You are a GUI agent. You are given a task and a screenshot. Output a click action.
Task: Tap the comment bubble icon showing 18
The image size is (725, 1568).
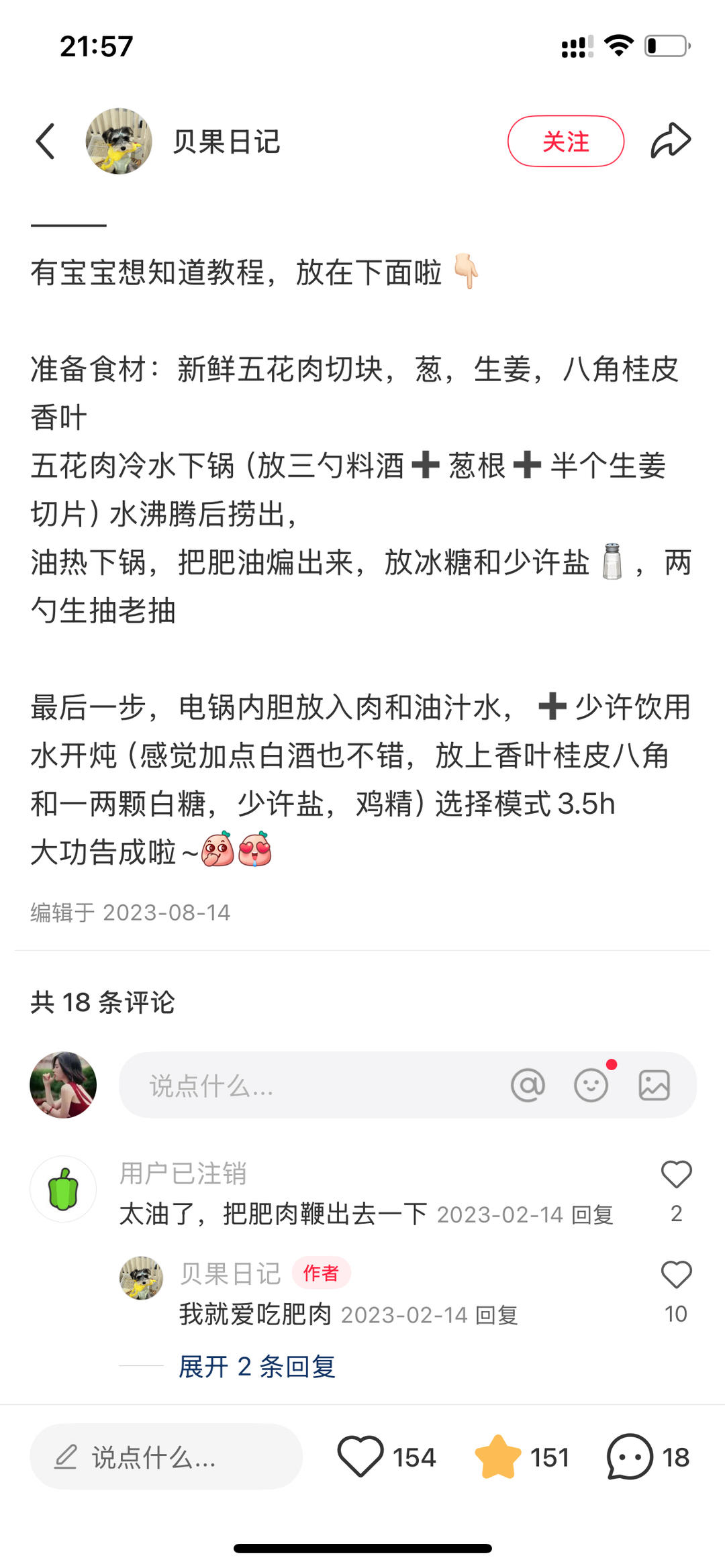[630, 1457]
